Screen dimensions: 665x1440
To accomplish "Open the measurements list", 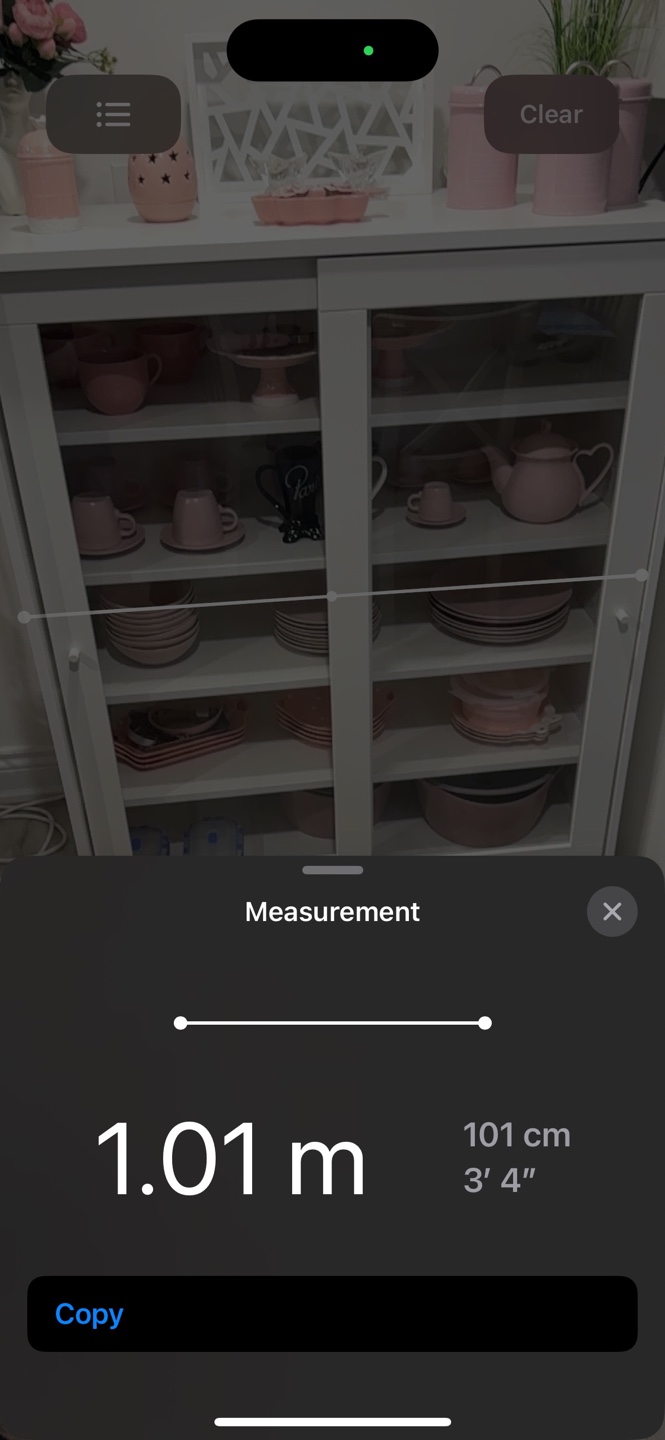I will (x=113, y=114).
